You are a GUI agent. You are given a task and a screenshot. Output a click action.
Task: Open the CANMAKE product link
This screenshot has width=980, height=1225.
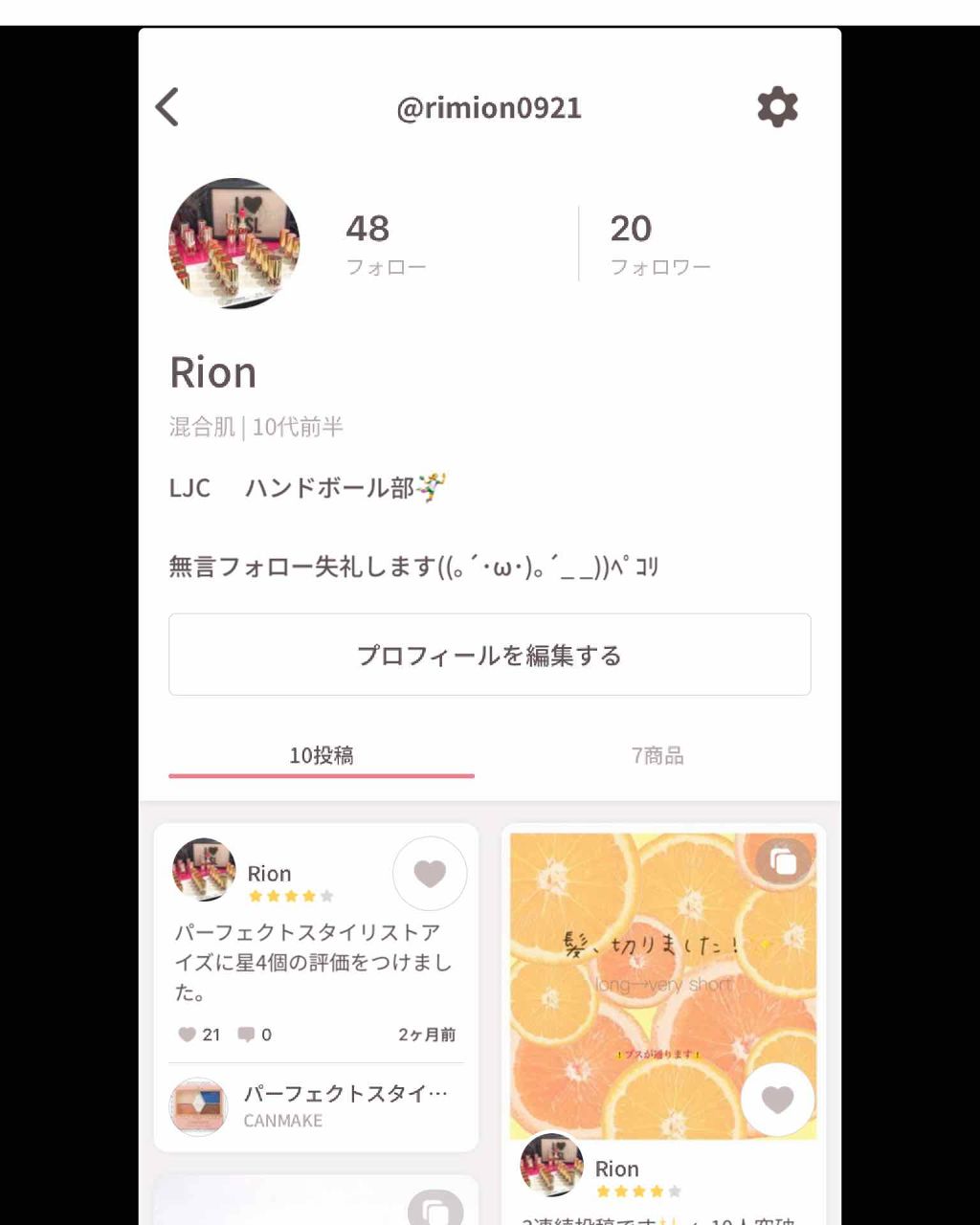(x=314, y=1105)
